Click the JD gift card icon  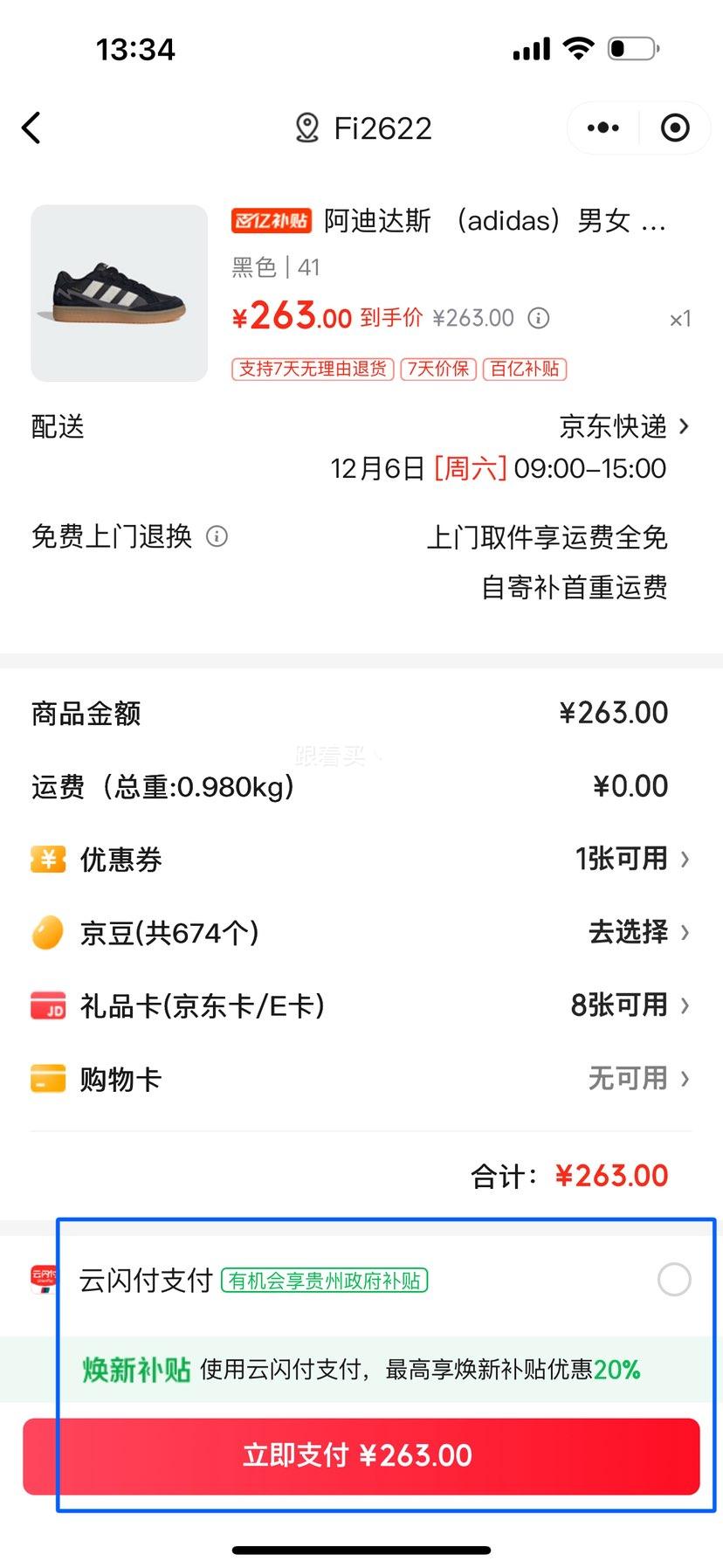(x=47, y=1005)
